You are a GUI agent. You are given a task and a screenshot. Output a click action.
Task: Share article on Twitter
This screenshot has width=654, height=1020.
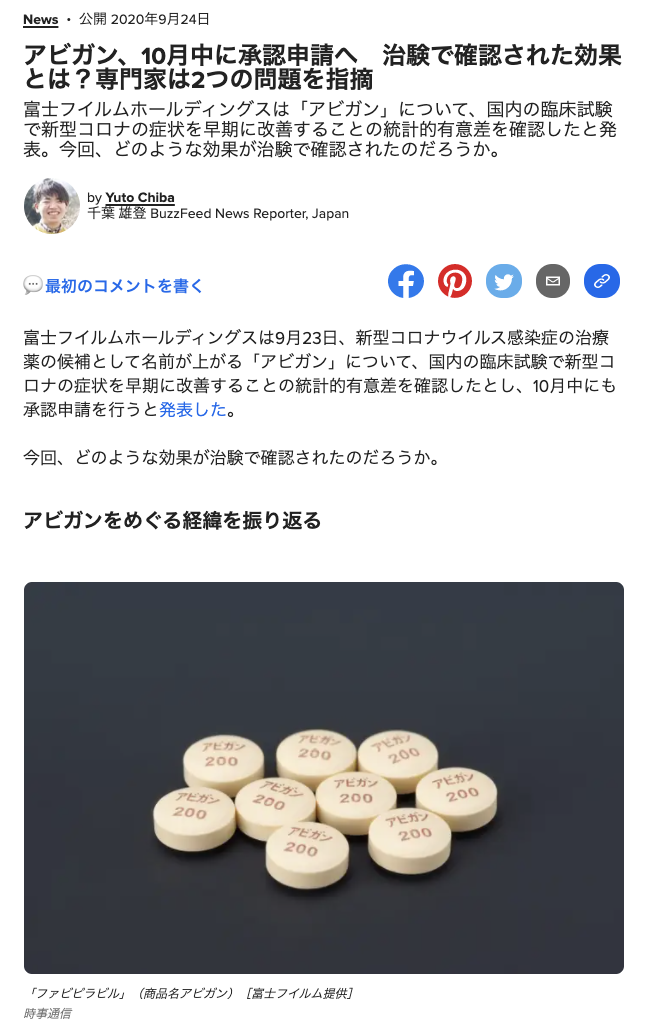pyautogui.click(x=504, y=282)
